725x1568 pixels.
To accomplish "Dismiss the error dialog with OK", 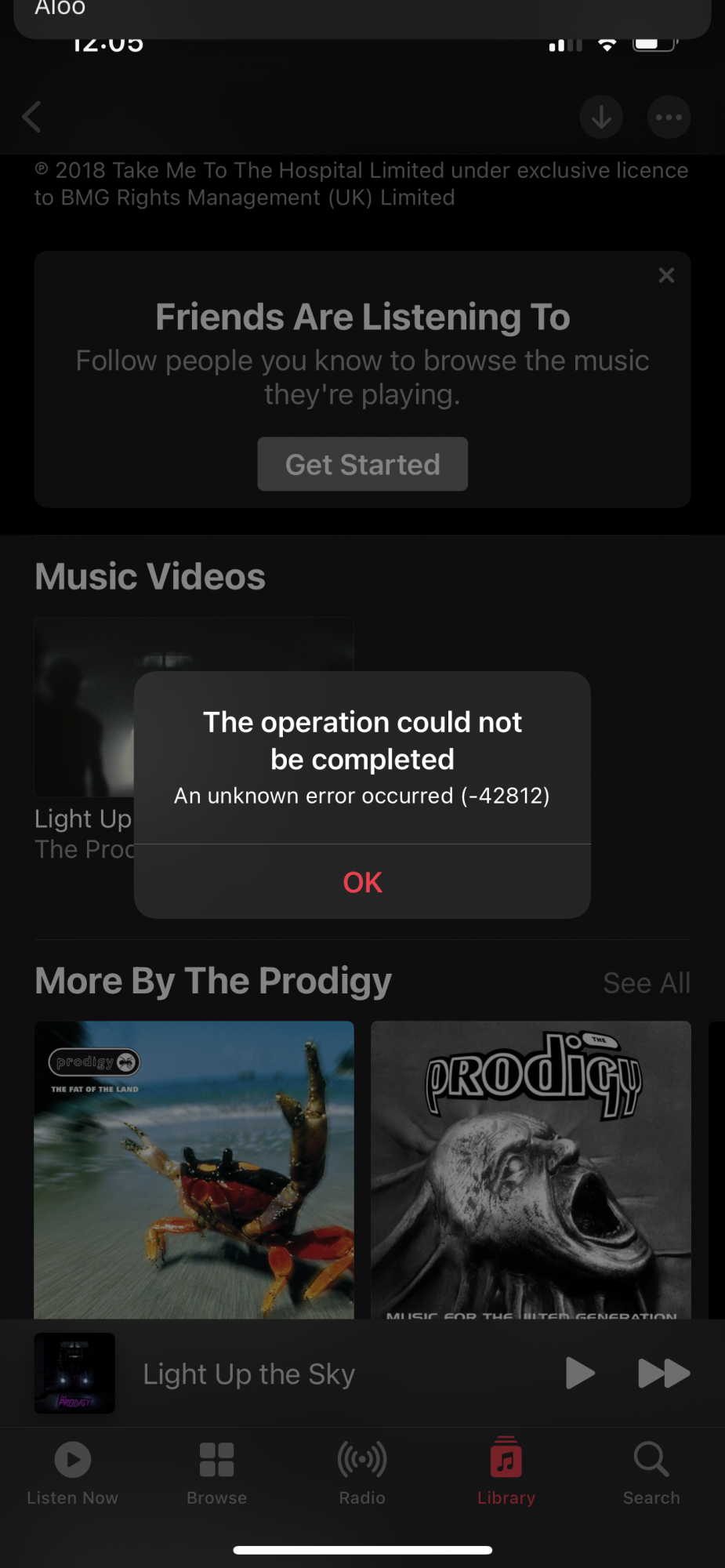I will pos(362,882).
